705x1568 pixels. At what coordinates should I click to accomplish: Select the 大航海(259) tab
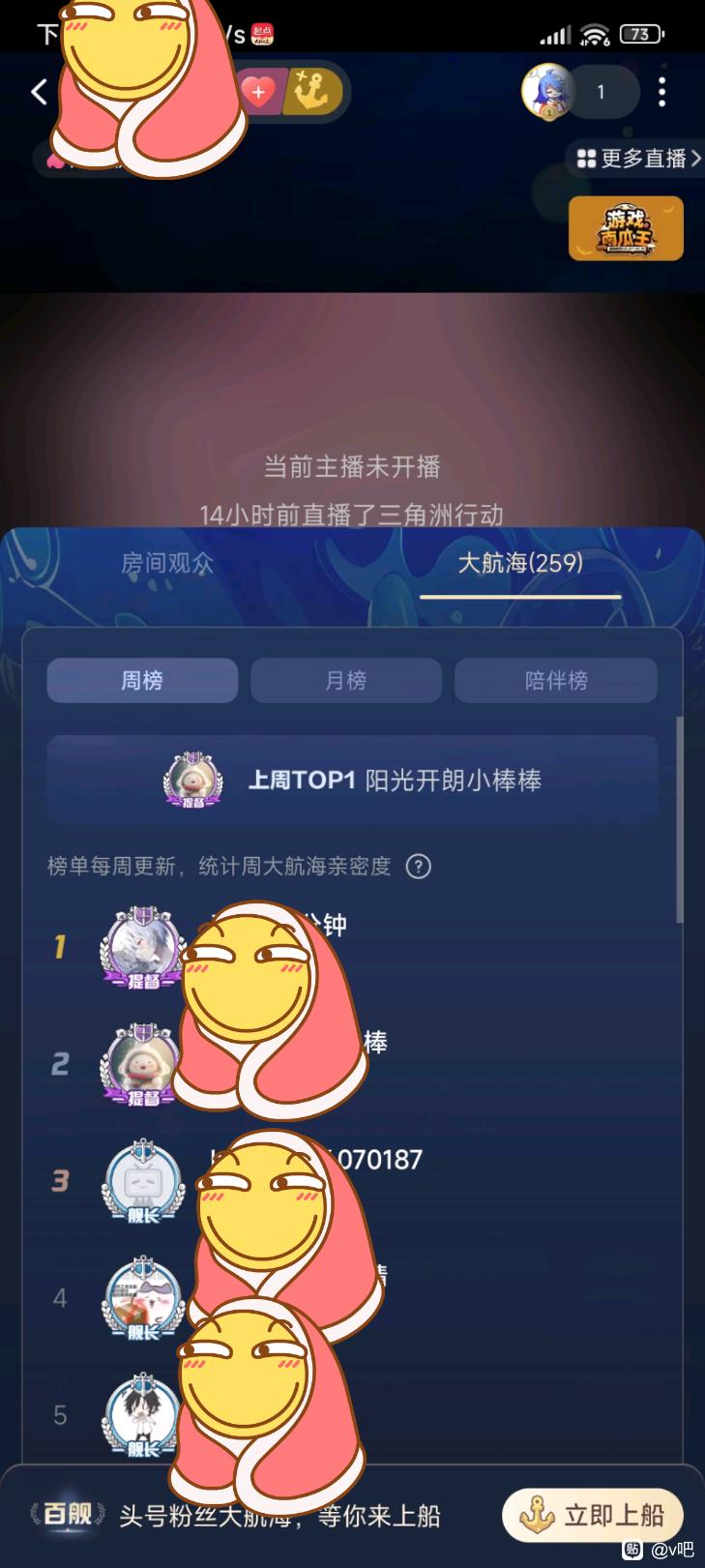(x=519, y=563)
